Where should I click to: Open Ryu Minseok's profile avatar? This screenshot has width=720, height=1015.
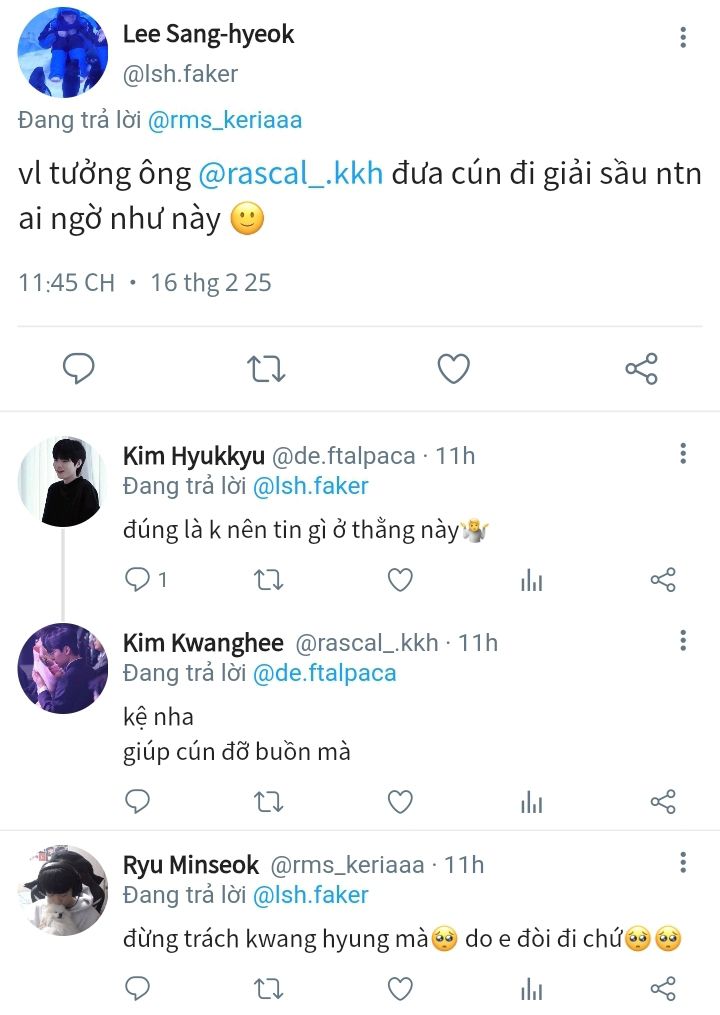coord(62,890)
